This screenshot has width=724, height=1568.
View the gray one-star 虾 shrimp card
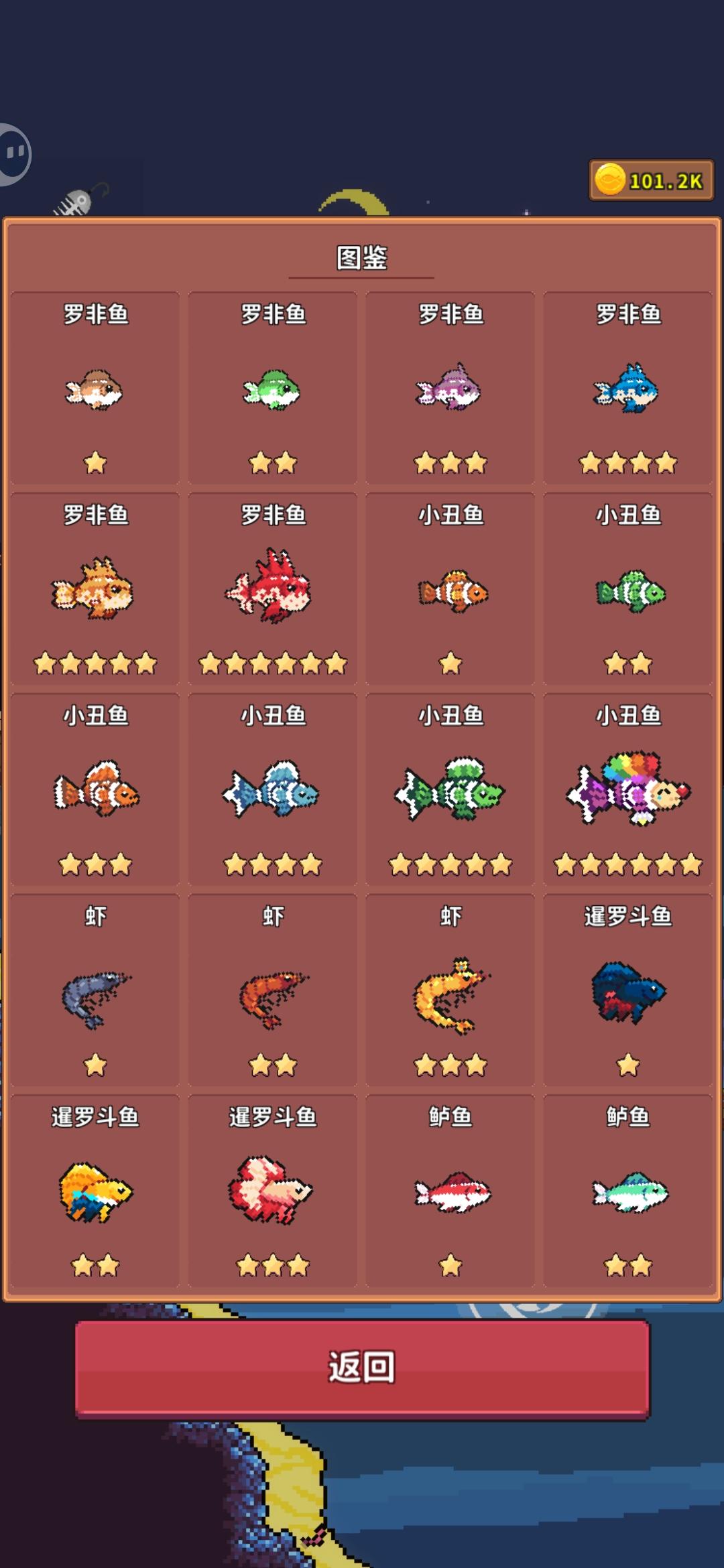tap(96, 998)
